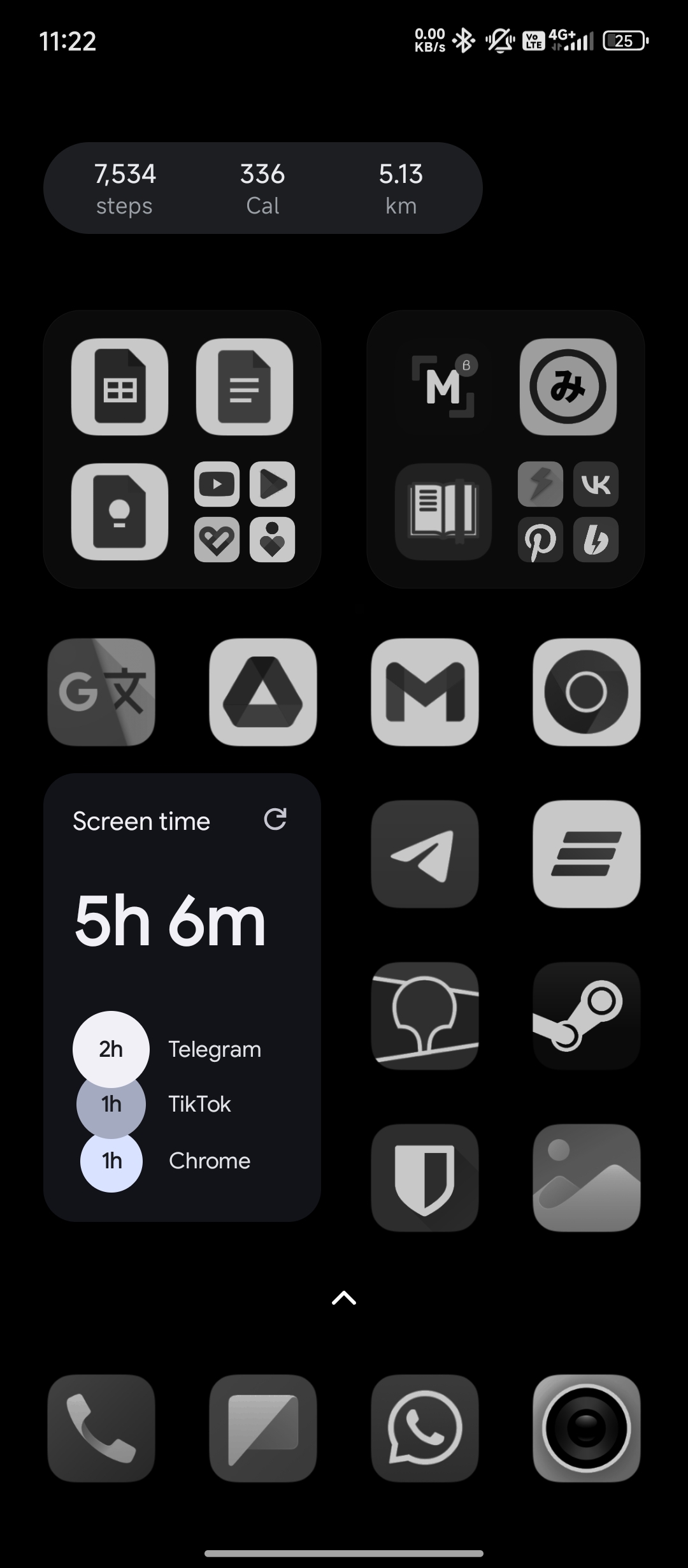
Task: Open the Gallery app
Action: pos(587,1178)
